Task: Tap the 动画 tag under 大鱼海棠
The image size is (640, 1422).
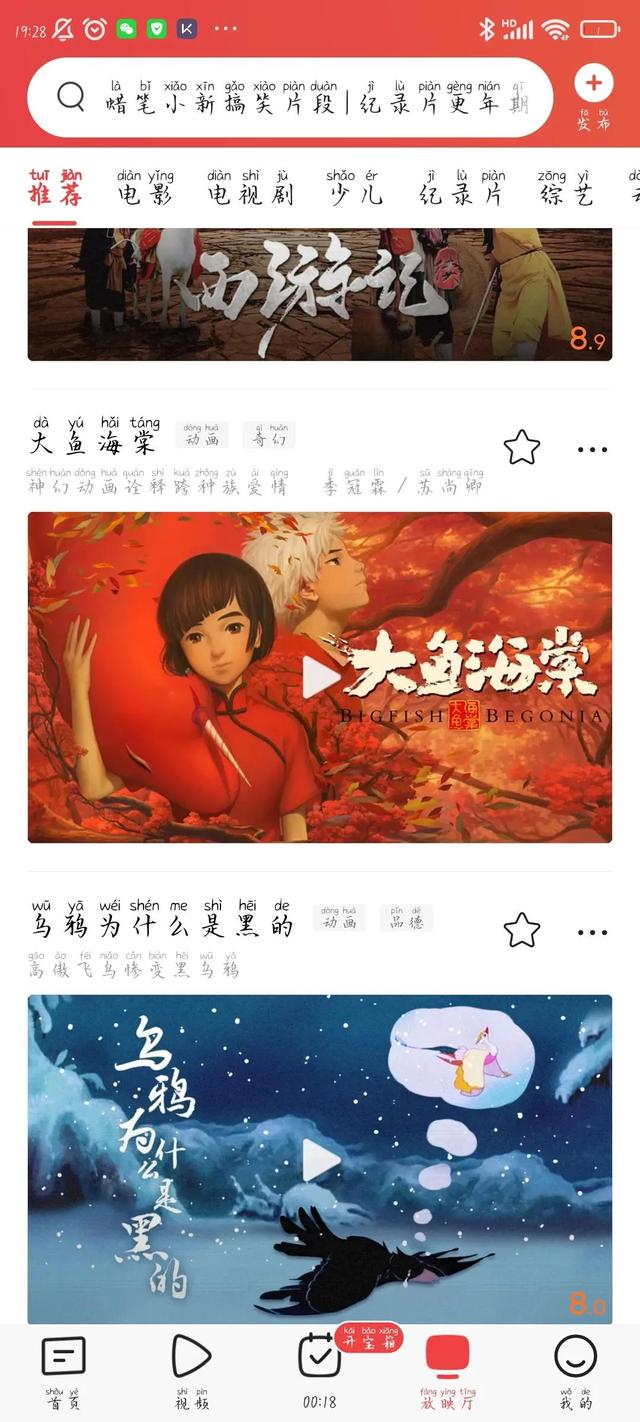Action: pos(202,435)
